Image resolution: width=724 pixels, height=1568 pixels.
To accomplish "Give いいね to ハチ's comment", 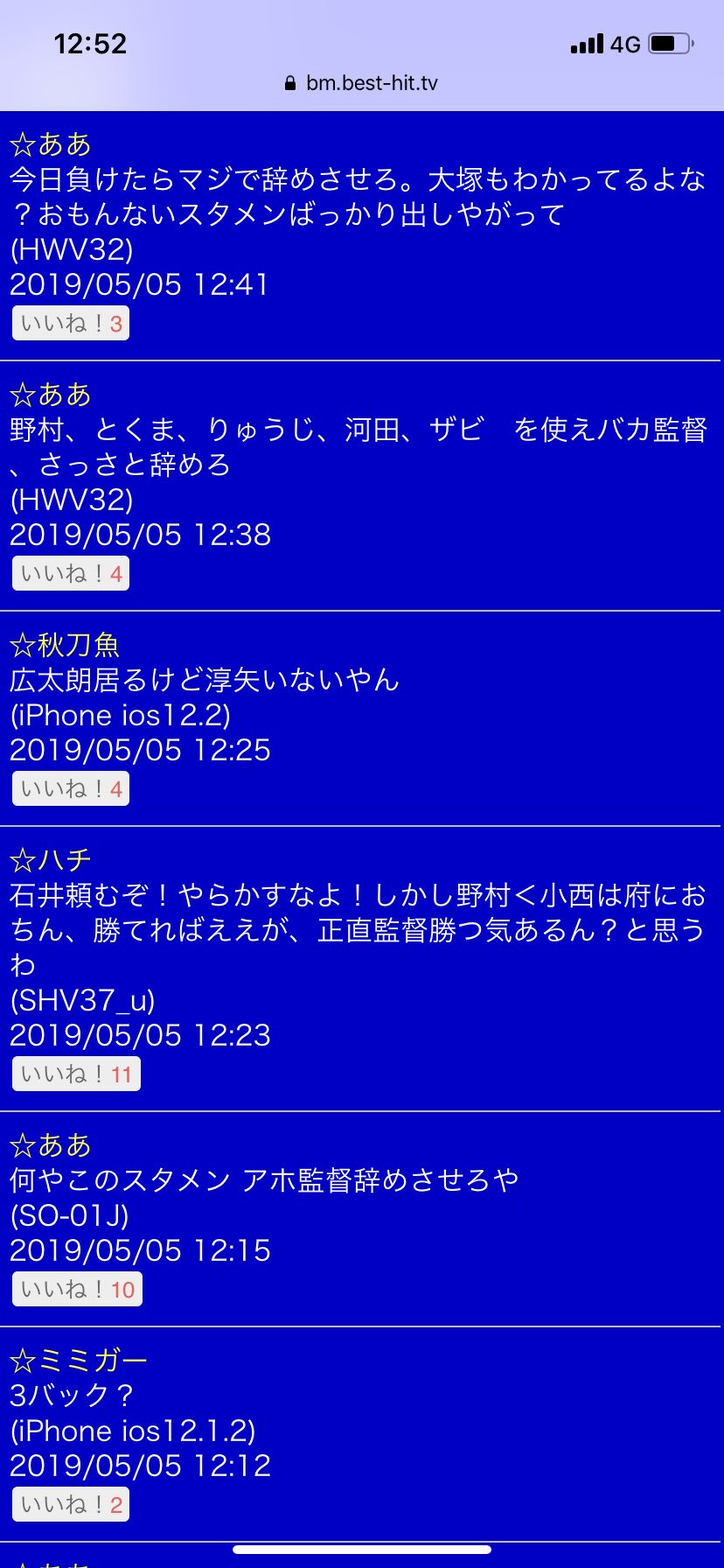I will pos(76,1074).
